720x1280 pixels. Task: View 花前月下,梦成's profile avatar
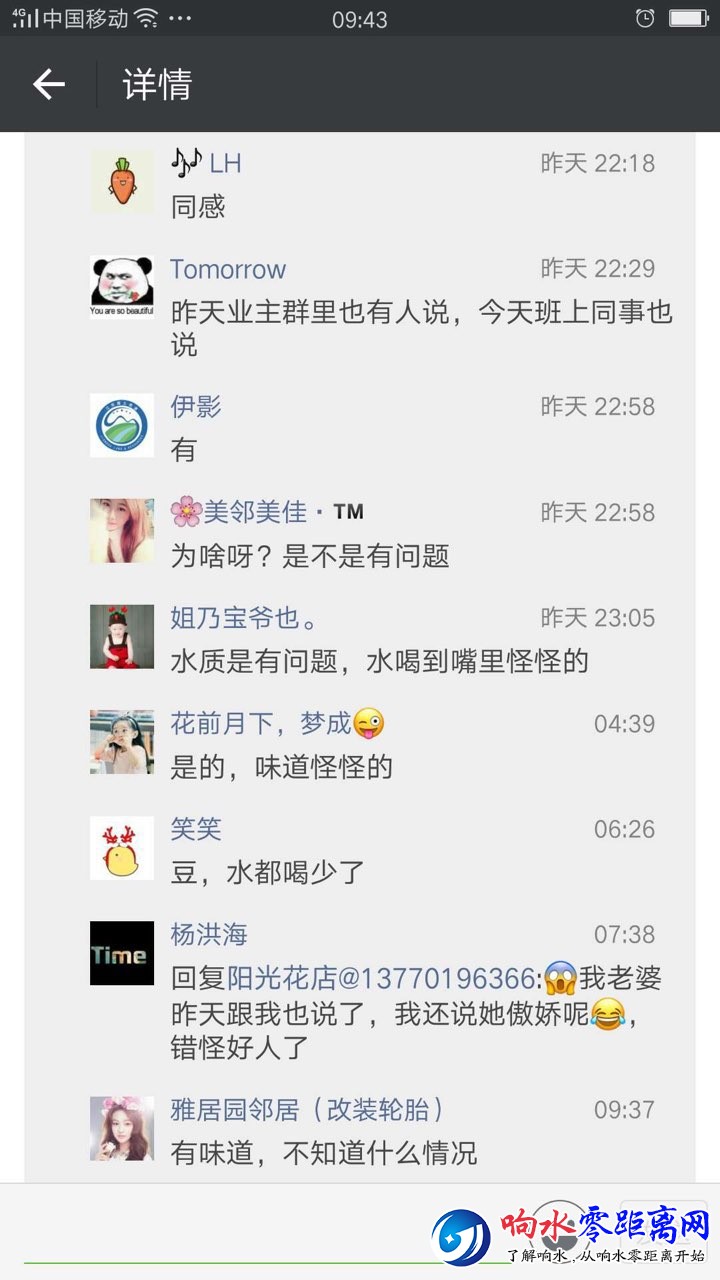[122, 742]
